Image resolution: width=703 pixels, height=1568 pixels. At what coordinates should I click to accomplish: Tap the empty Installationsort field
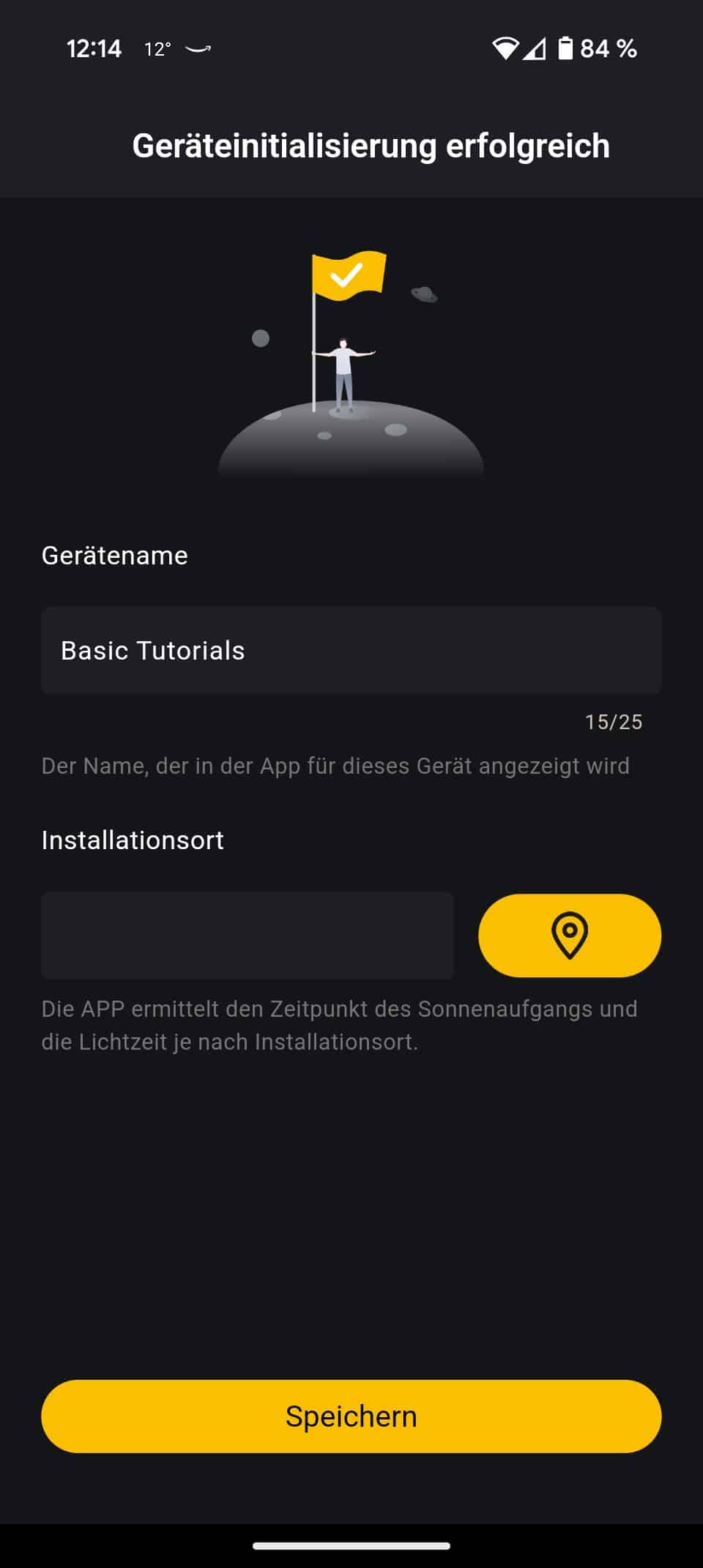tap(248, 935)
